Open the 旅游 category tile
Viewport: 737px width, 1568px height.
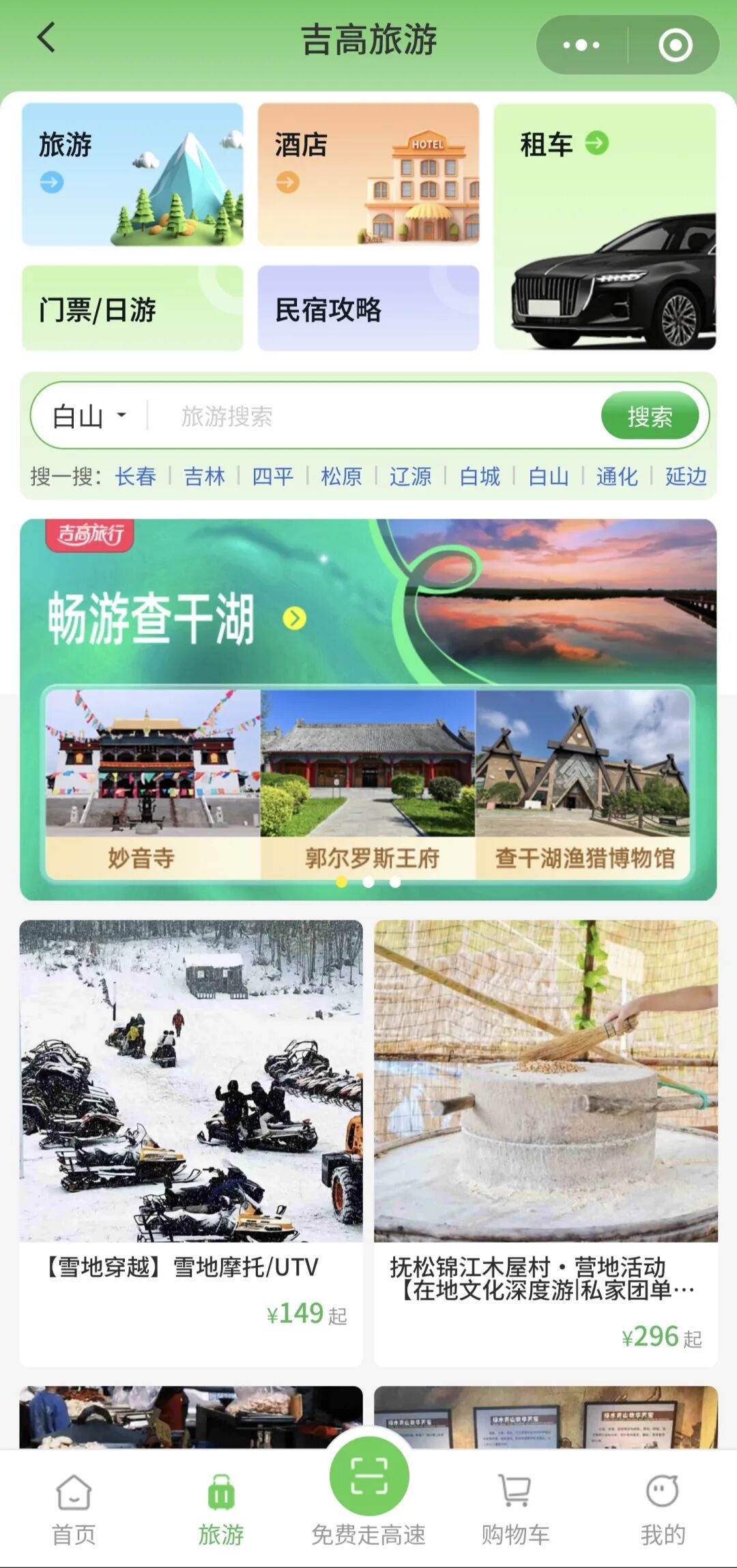[132, 174]
